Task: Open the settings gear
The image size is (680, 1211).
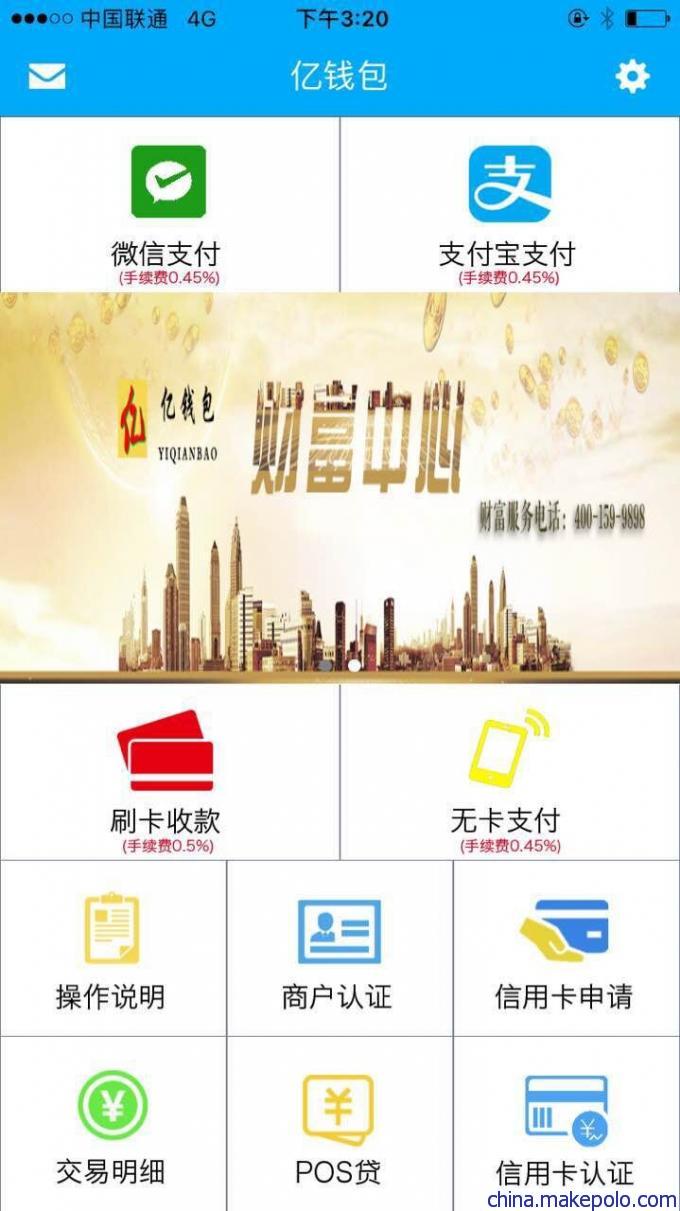Action: click(x=632, y=76)
